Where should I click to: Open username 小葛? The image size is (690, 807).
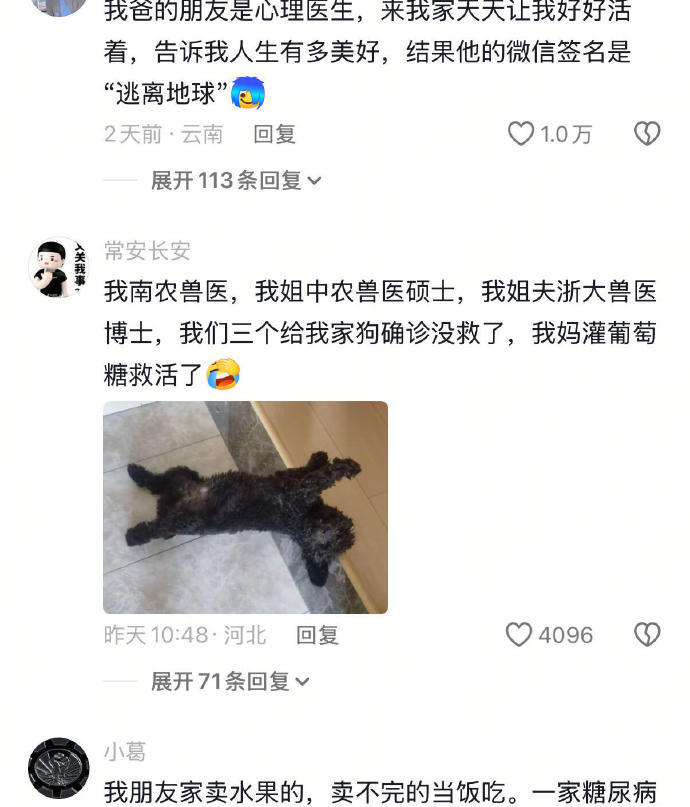click(125, 752)
